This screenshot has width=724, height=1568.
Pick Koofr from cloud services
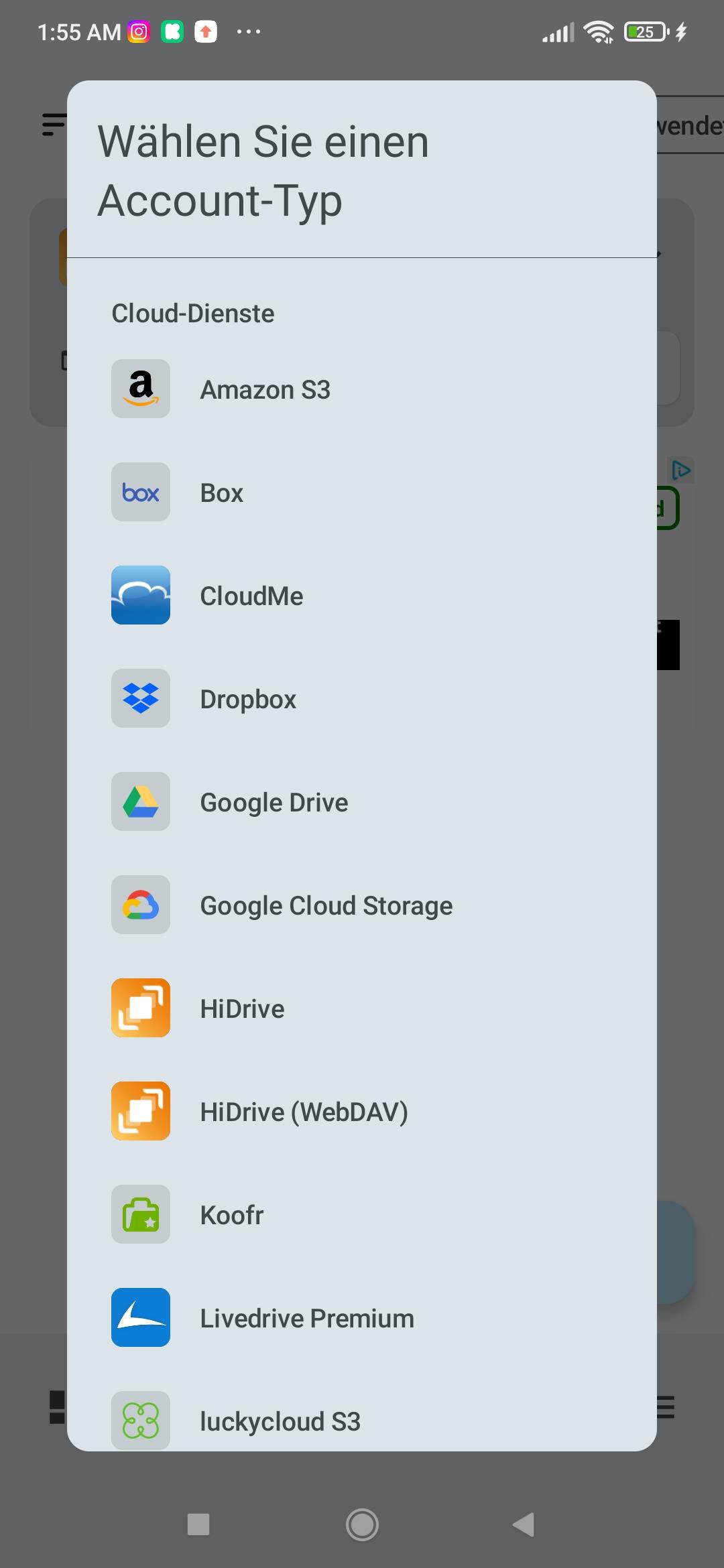point(231,1215)
